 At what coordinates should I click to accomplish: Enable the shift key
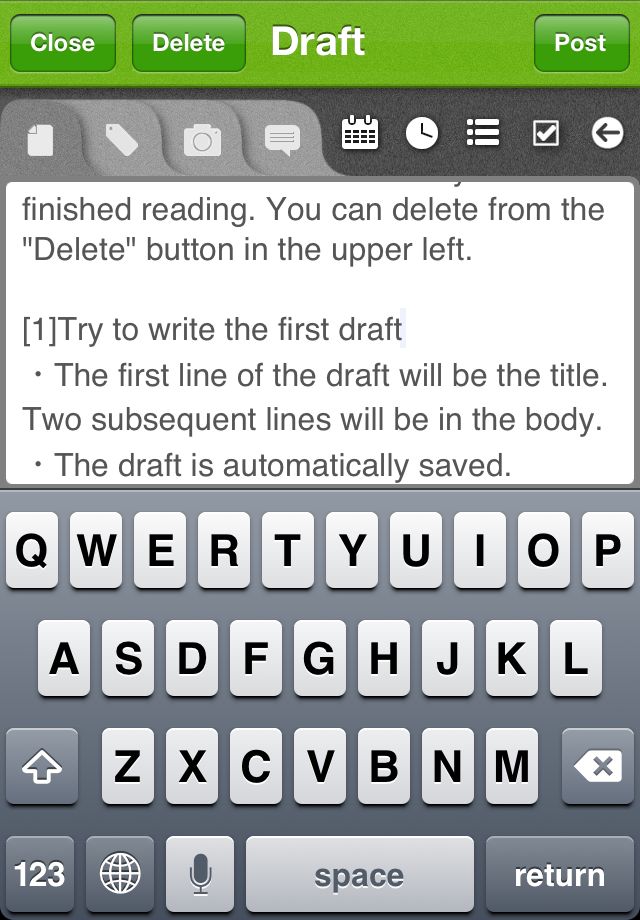(x=41, y=767)
